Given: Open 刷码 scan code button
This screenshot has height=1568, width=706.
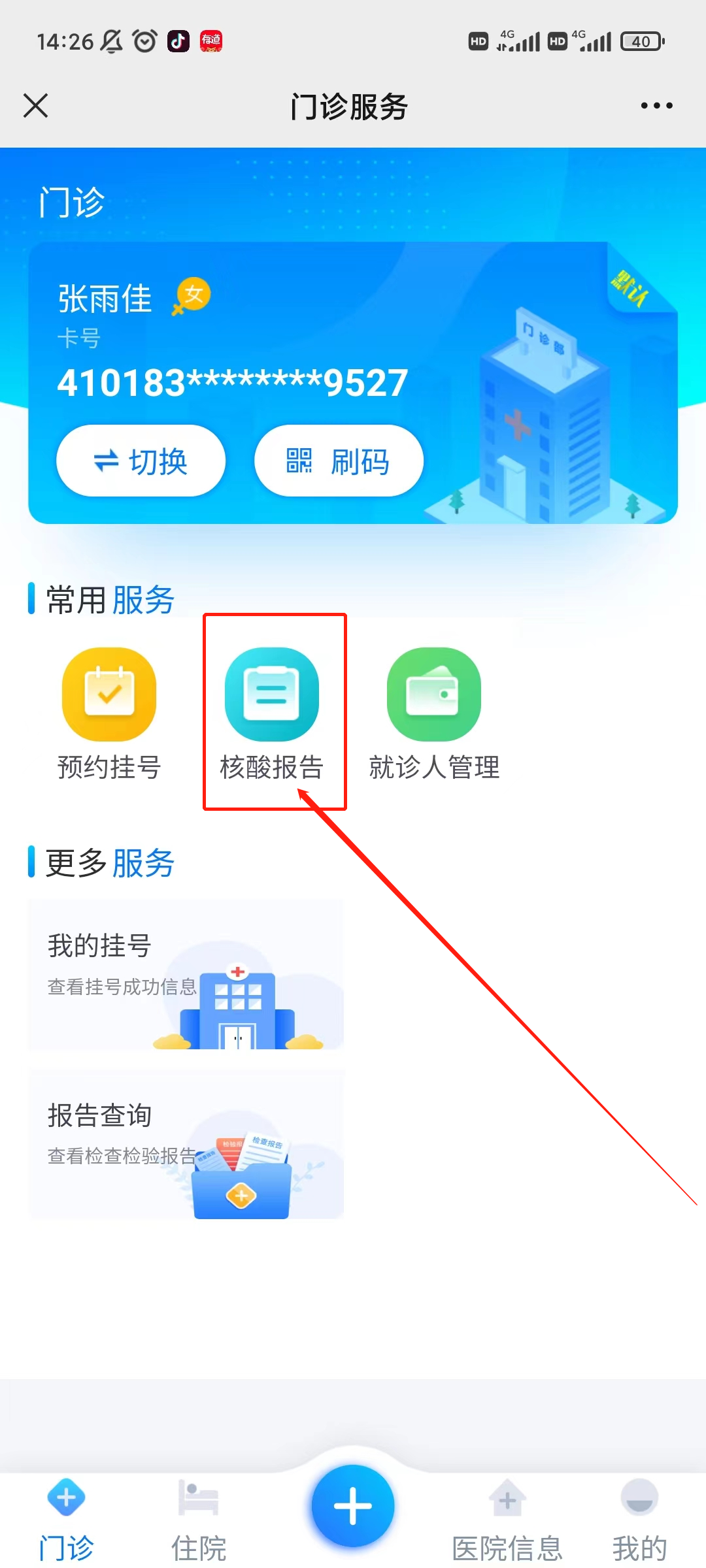Looking at the screenshot, I should click(x=339, y=461).
